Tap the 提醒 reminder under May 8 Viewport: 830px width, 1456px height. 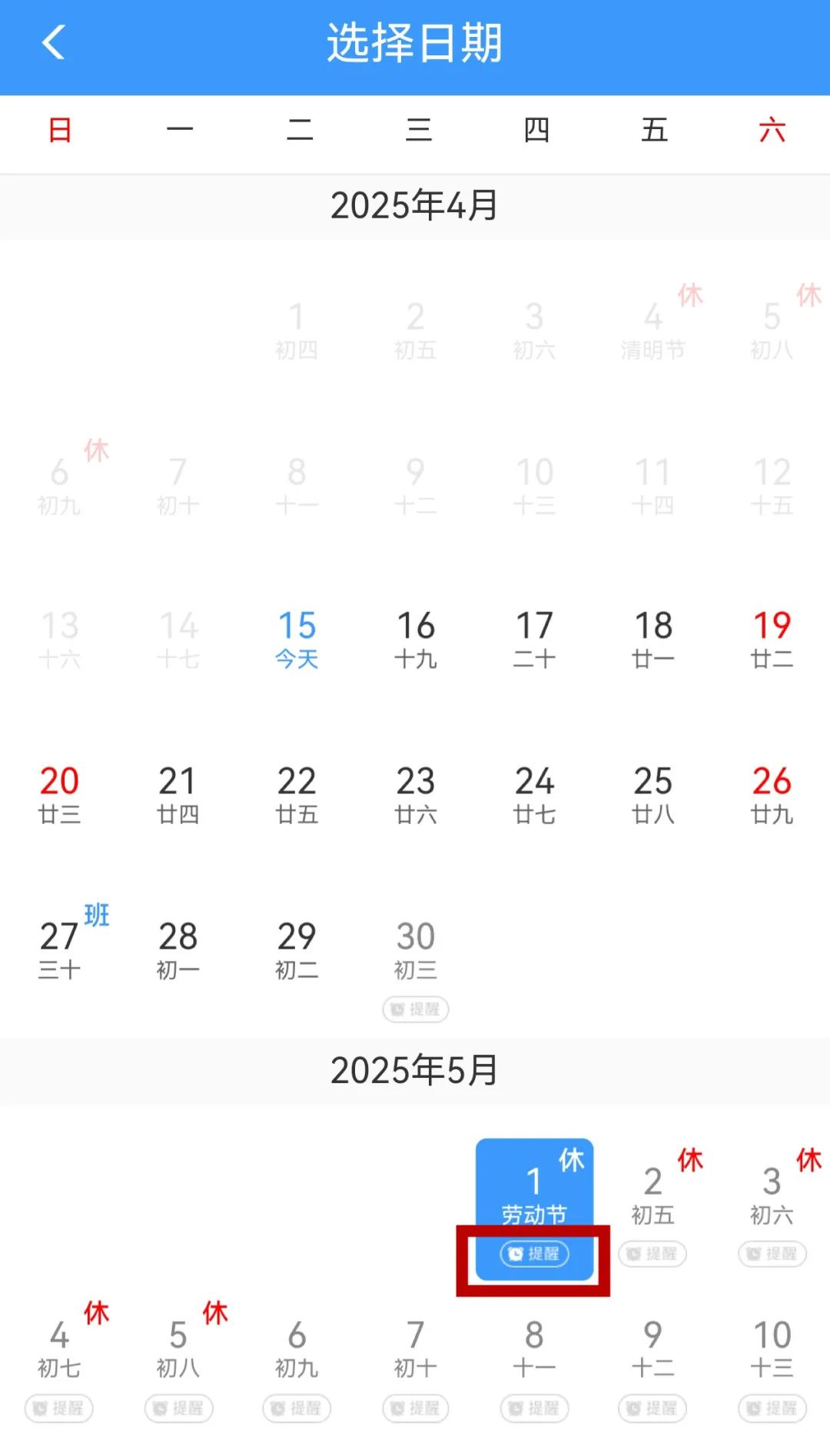[534, 1408]
